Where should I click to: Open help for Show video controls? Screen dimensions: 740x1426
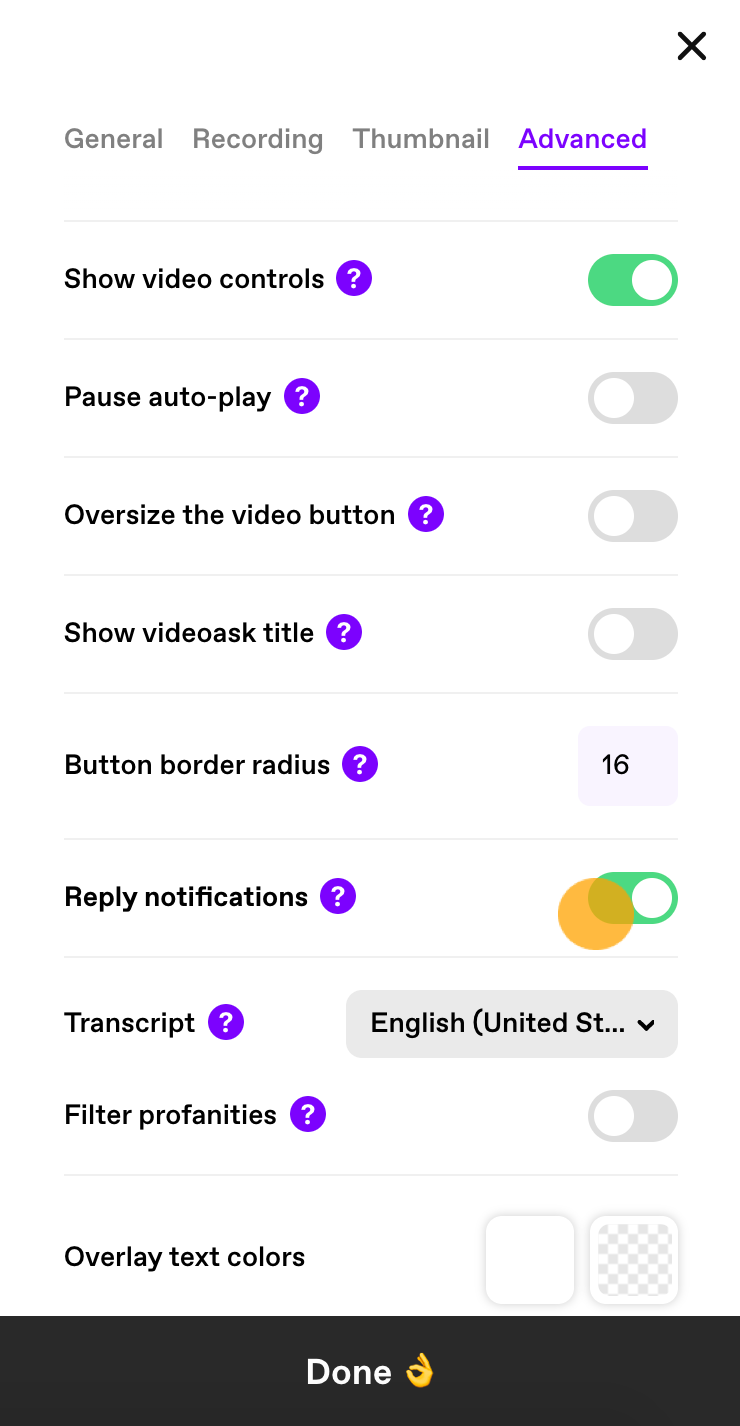pos(354,278)
